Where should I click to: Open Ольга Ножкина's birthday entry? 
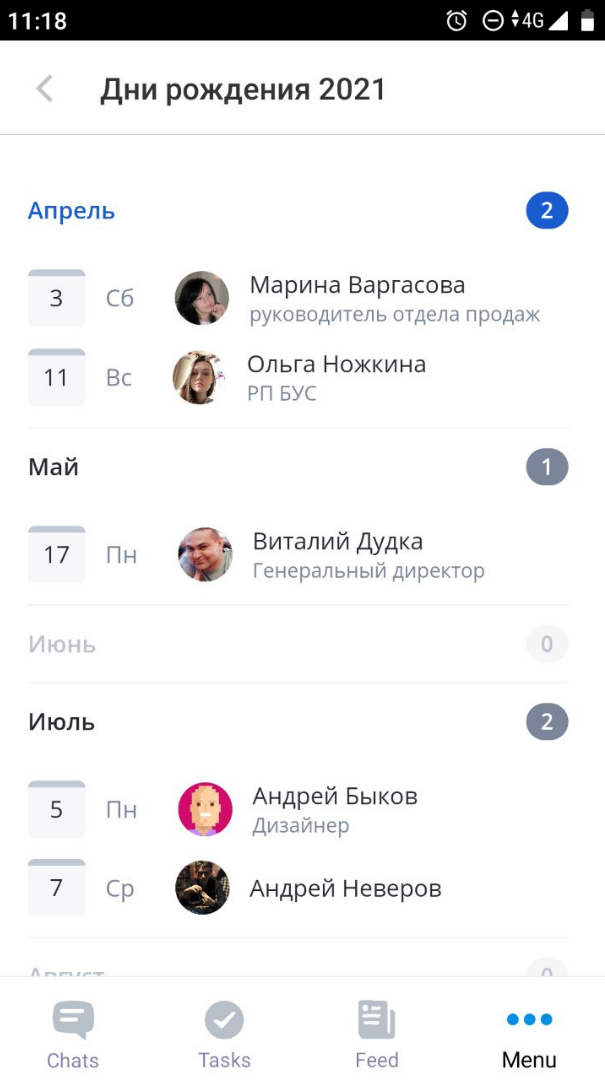point(336,377)
